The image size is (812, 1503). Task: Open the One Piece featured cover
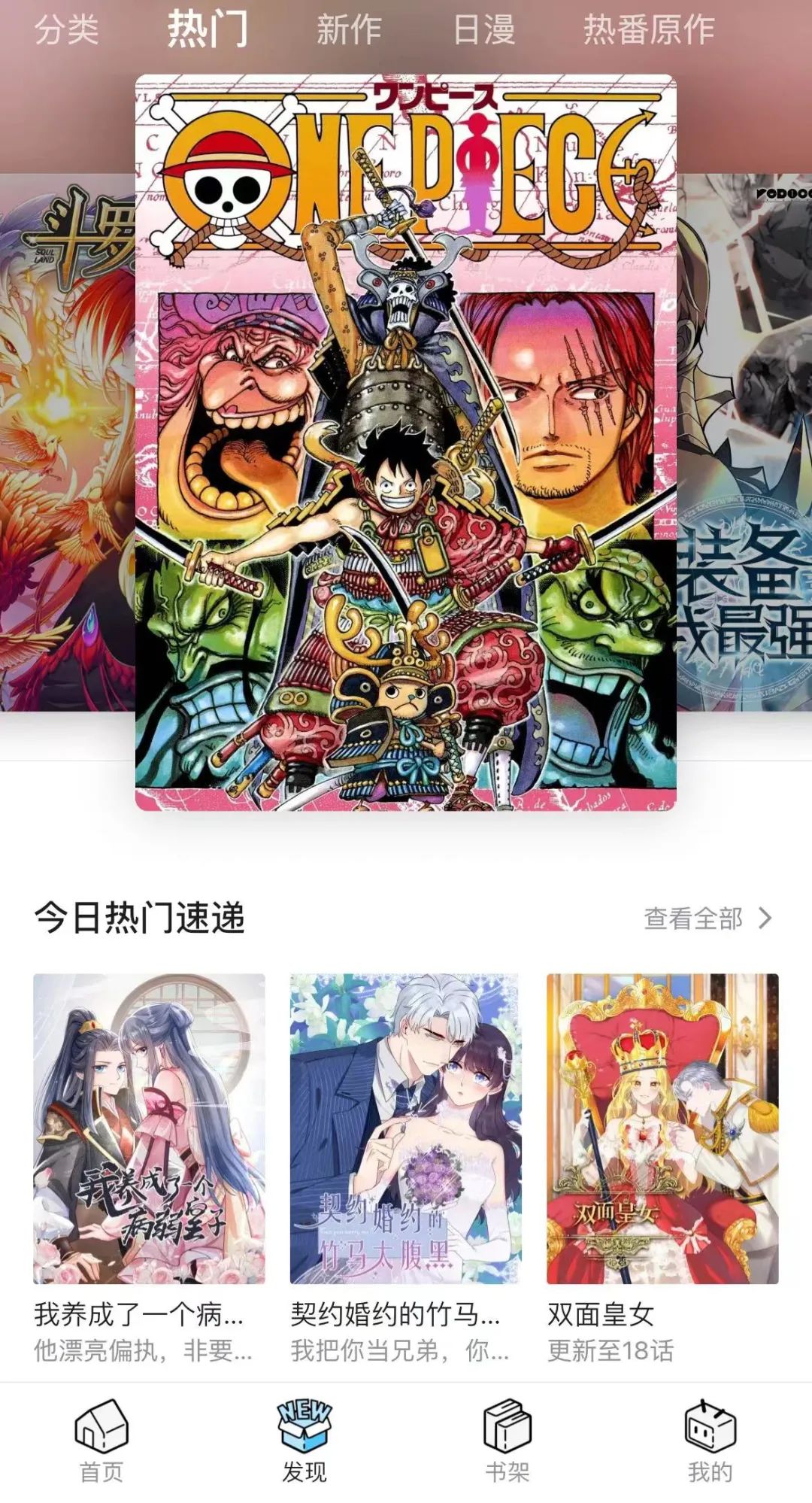tap(406, 442)
